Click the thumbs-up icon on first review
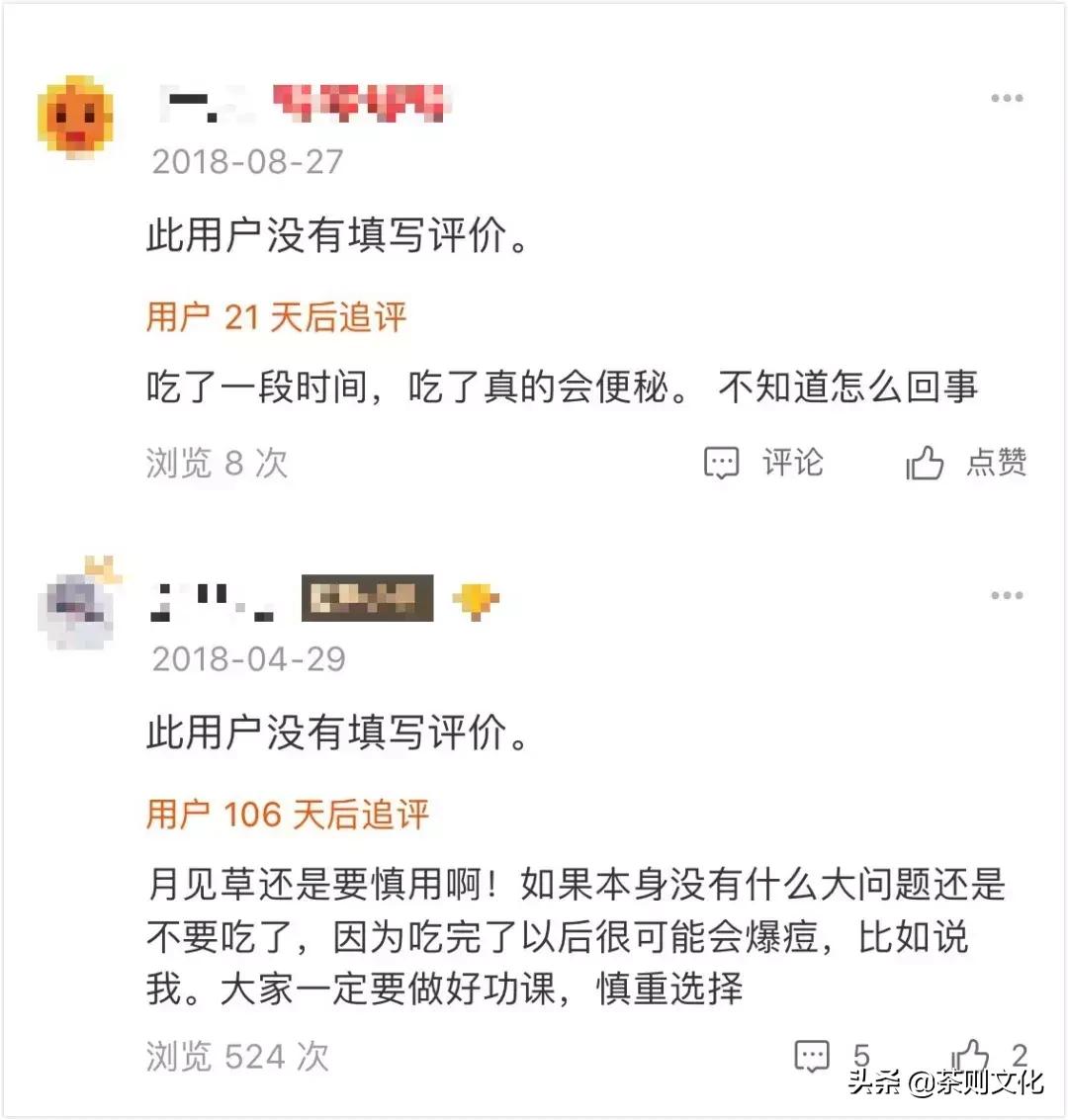Screen dimensions: 1068x1120 point(926,462)
